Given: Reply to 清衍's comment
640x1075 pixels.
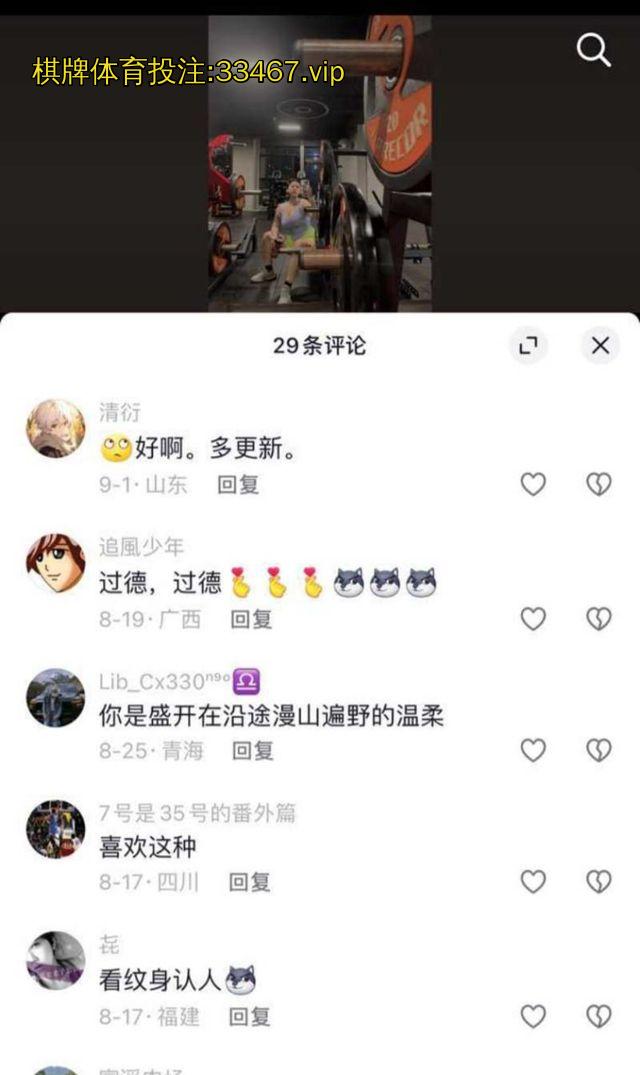Looking at the screenshot, I should (x=238, y=485).
